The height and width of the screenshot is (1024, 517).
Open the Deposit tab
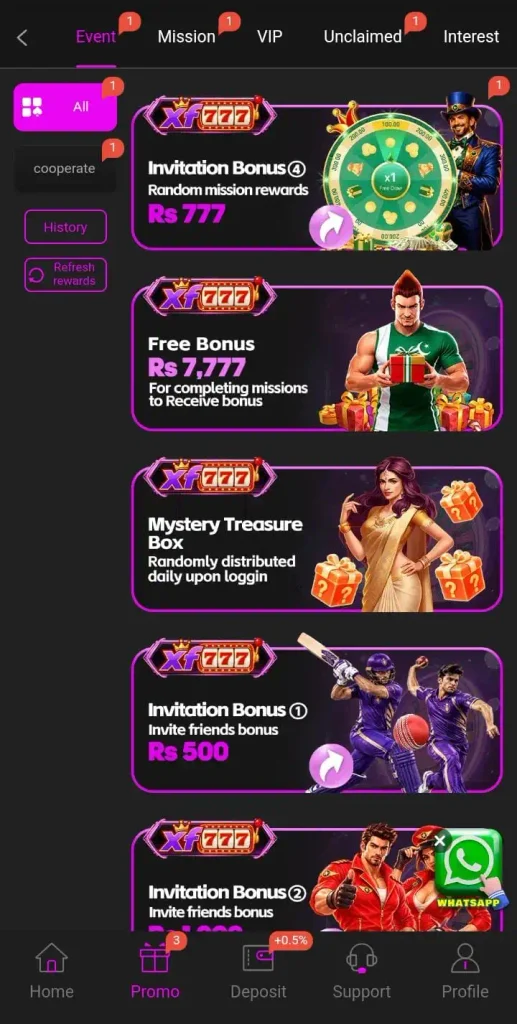pyautogui.click(x=258, y=972)
